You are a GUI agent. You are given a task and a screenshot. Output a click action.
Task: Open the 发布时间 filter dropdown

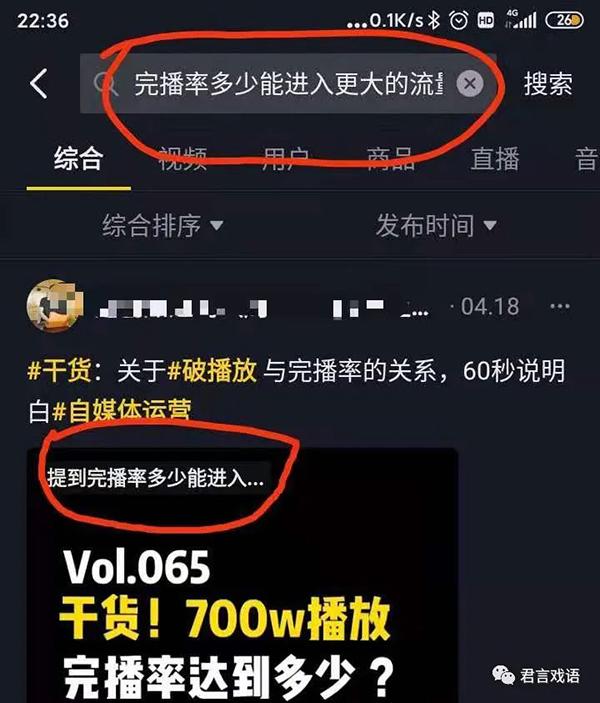[x=436, y=226]
